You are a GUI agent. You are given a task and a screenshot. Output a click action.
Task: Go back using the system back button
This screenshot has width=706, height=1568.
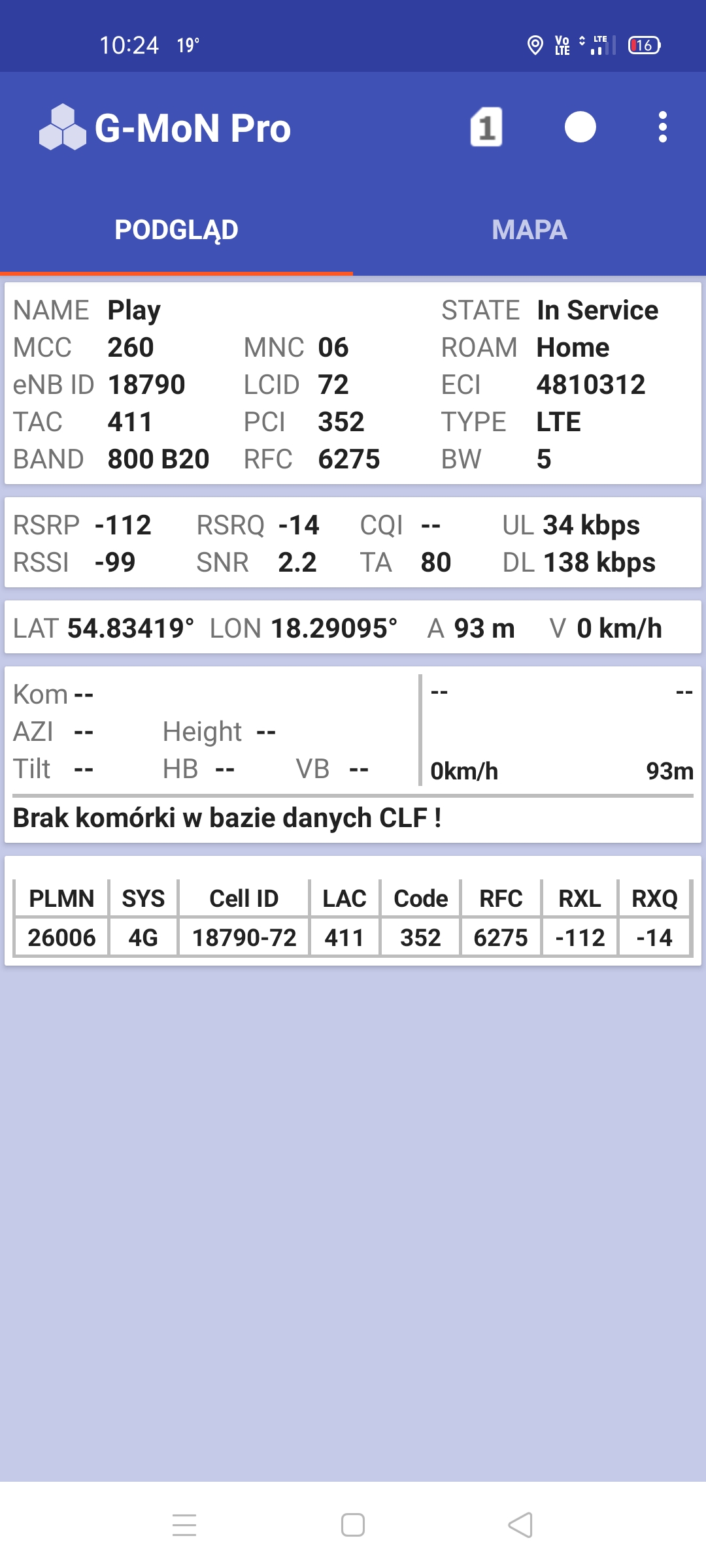point(520,1525)
